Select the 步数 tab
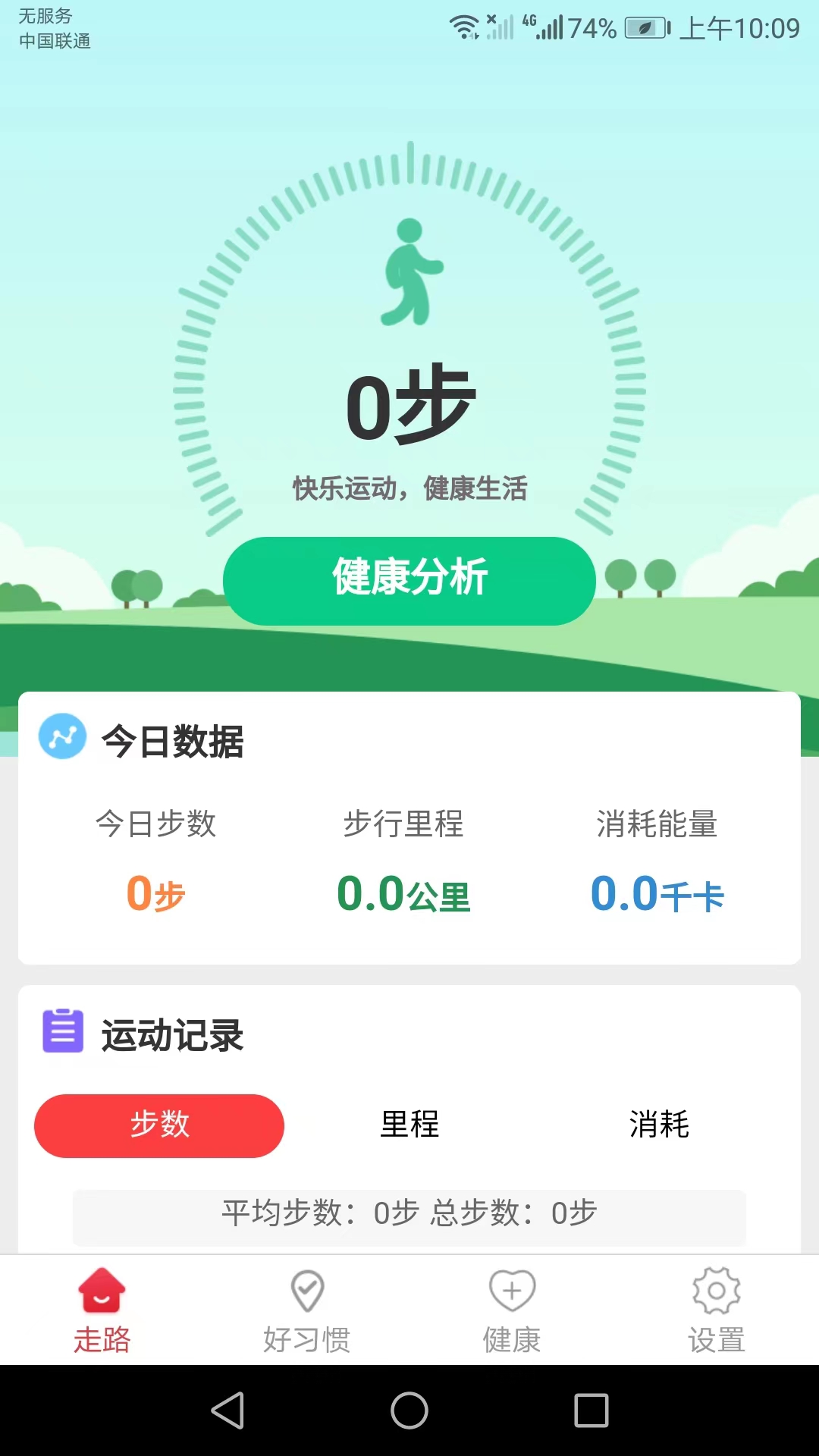Image resolution: width=819 pixels, height=1456 pixels. pos(158,1126)
